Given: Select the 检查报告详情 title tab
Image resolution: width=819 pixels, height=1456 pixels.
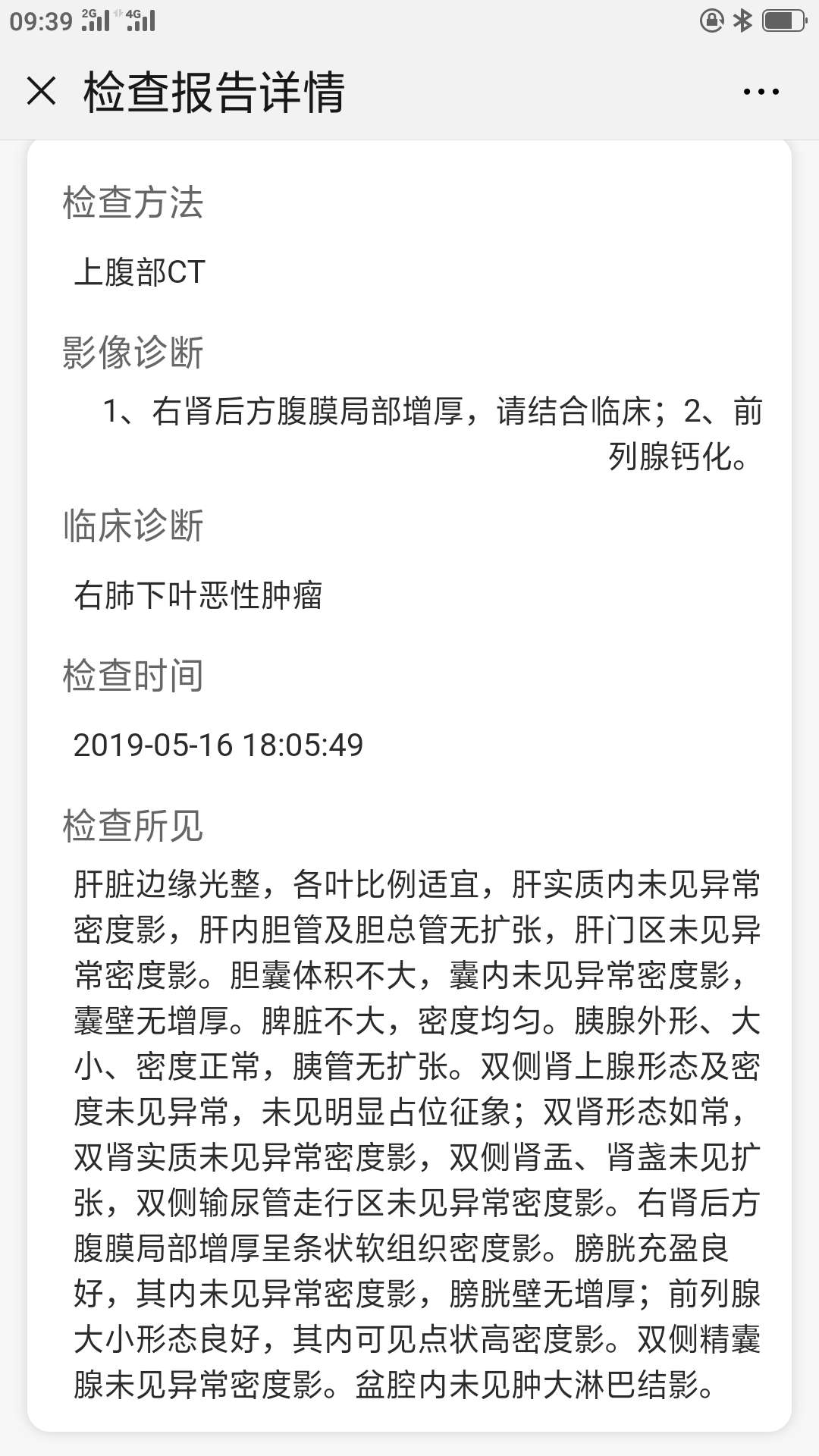Looking at the screenshot, I should (212, 92).
